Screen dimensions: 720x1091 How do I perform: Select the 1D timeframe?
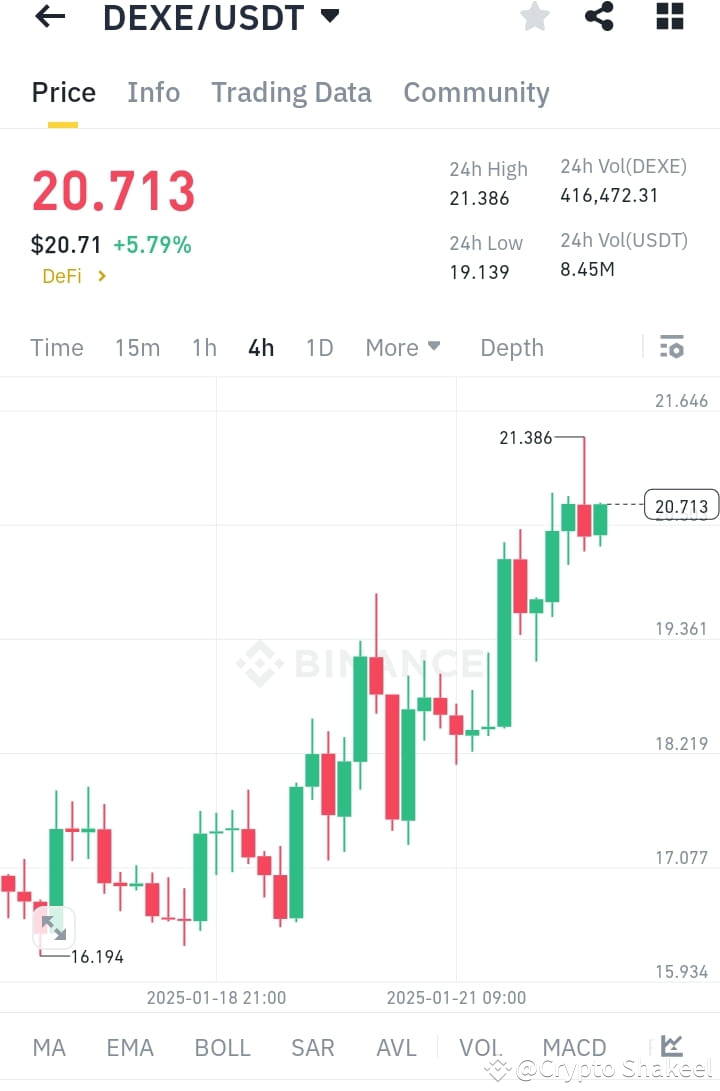[x=319, y=347]
